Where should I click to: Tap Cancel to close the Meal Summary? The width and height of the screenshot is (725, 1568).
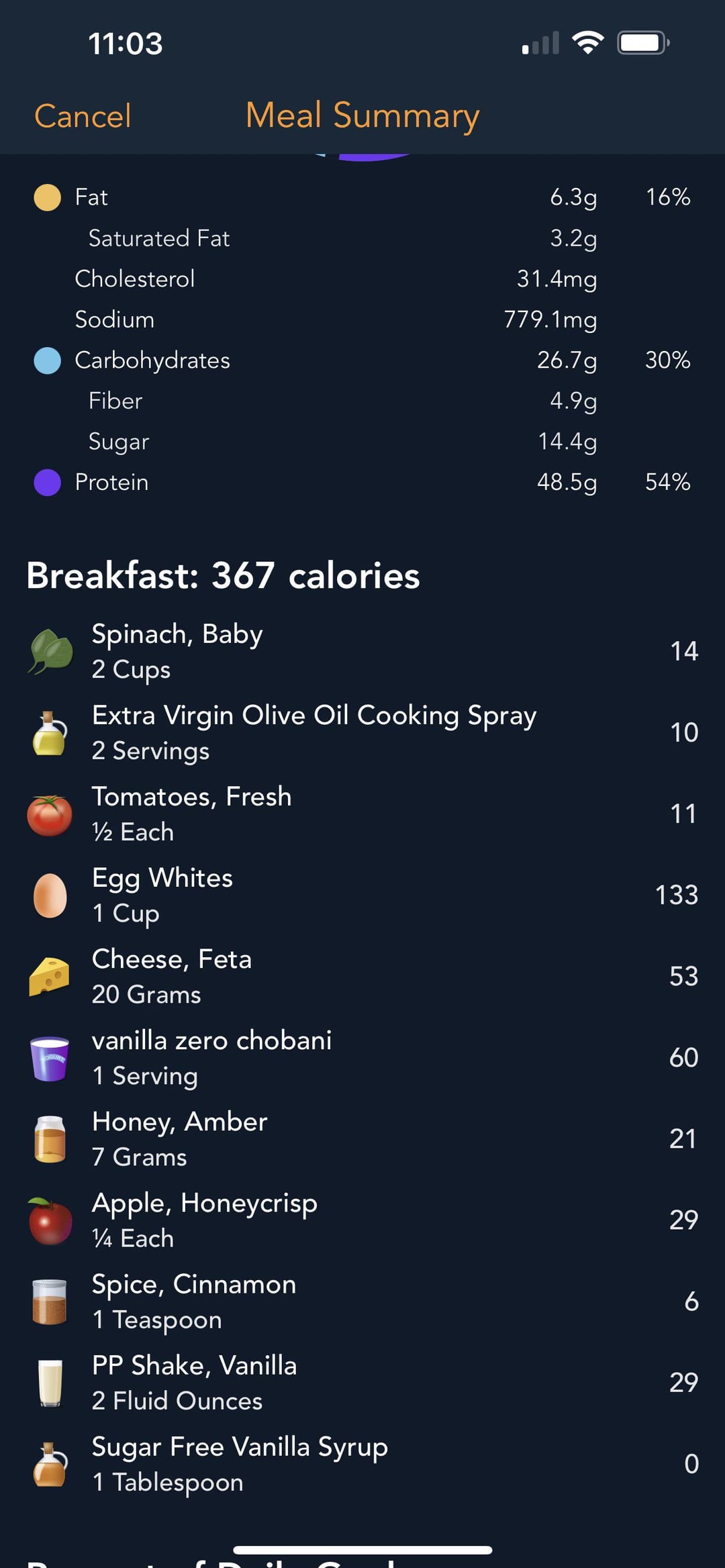pos(83,116)
